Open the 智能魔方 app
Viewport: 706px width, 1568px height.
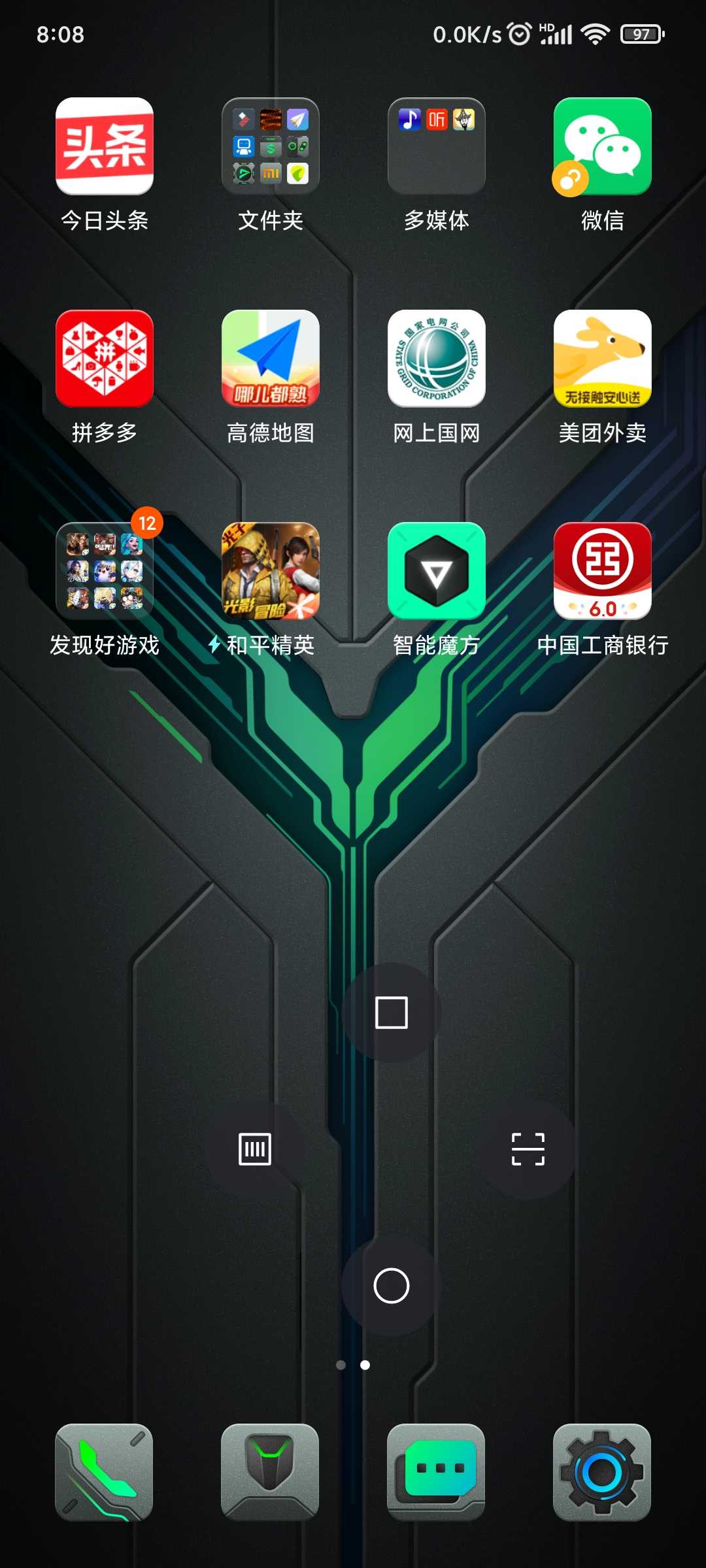pos(437,571)
